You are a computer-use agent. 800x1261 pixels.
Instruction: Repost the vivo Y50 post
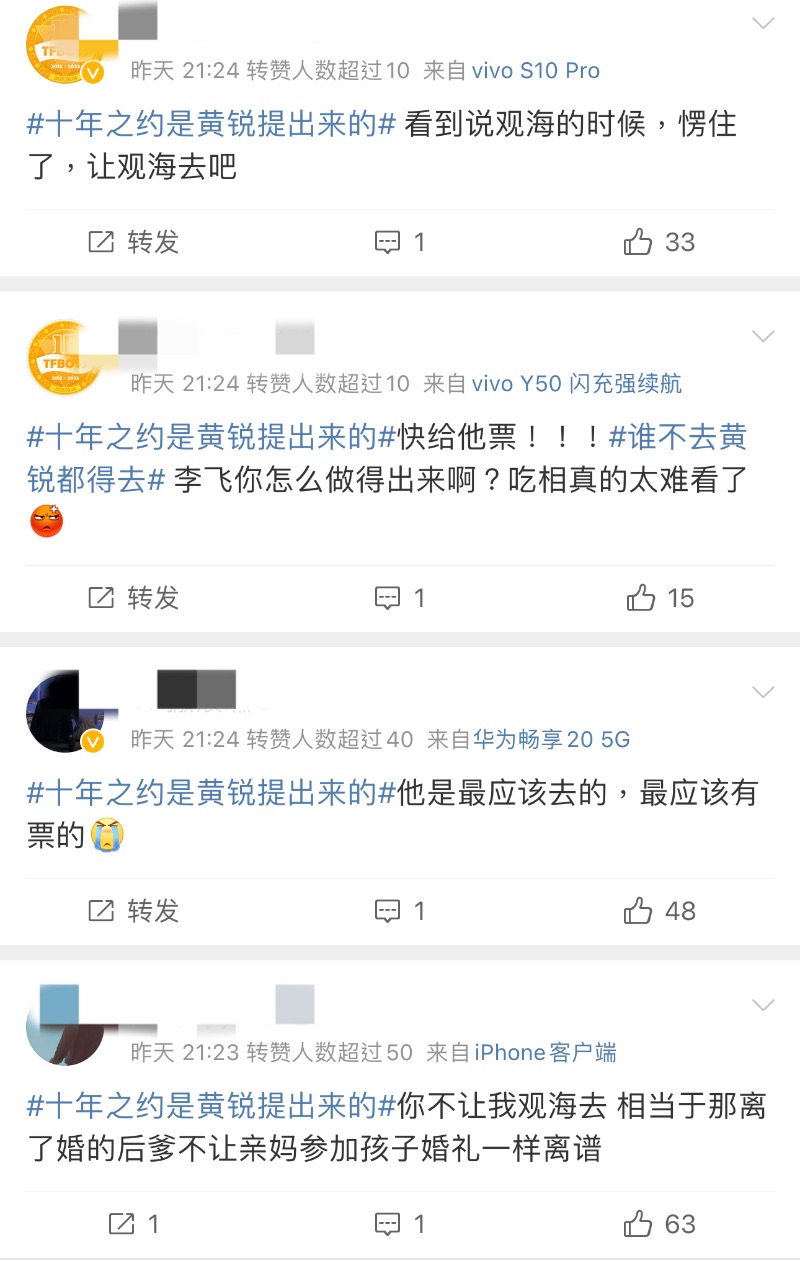pos(133,598)
